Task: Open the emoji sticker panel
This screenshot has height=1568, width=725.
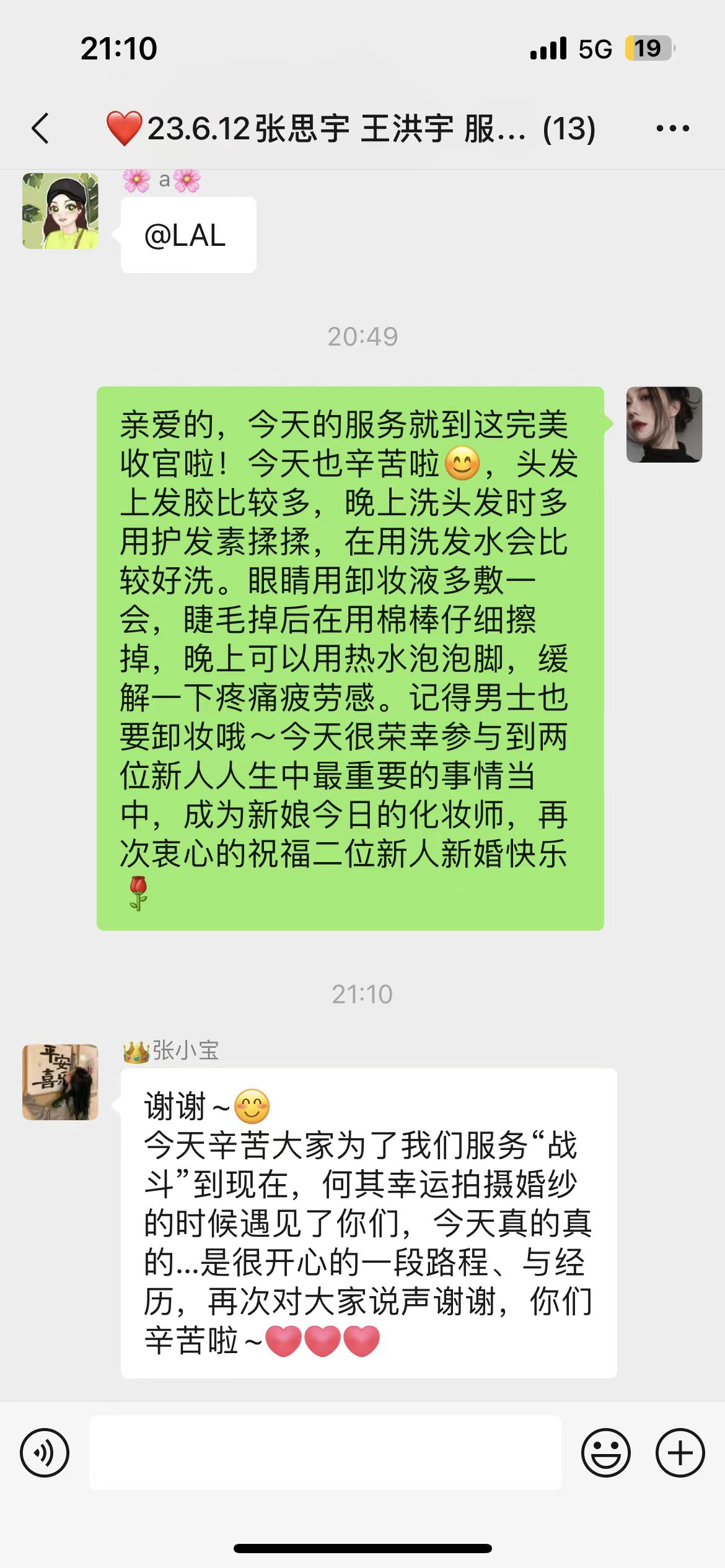Action: (x=606, y=1453)
